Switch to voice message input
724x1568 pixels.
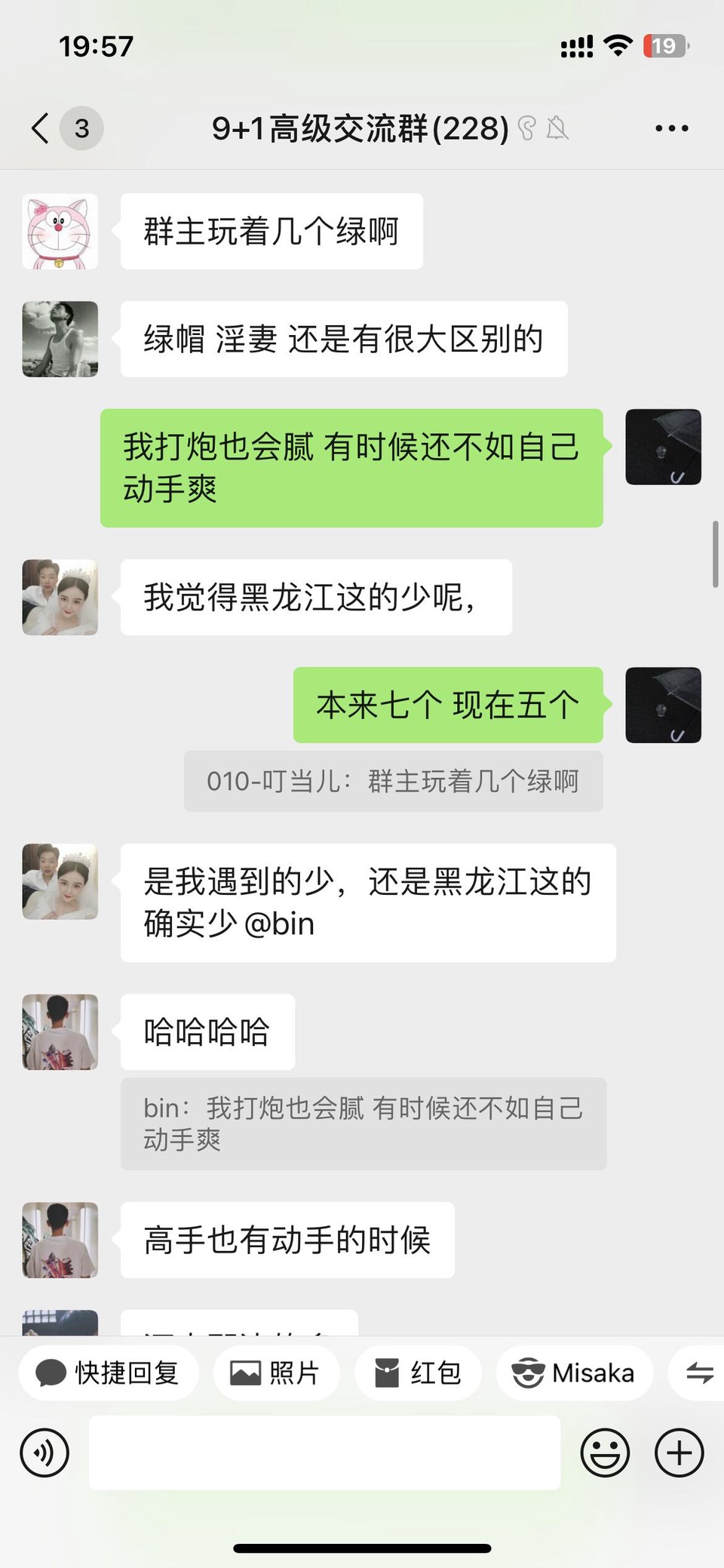45,1453
